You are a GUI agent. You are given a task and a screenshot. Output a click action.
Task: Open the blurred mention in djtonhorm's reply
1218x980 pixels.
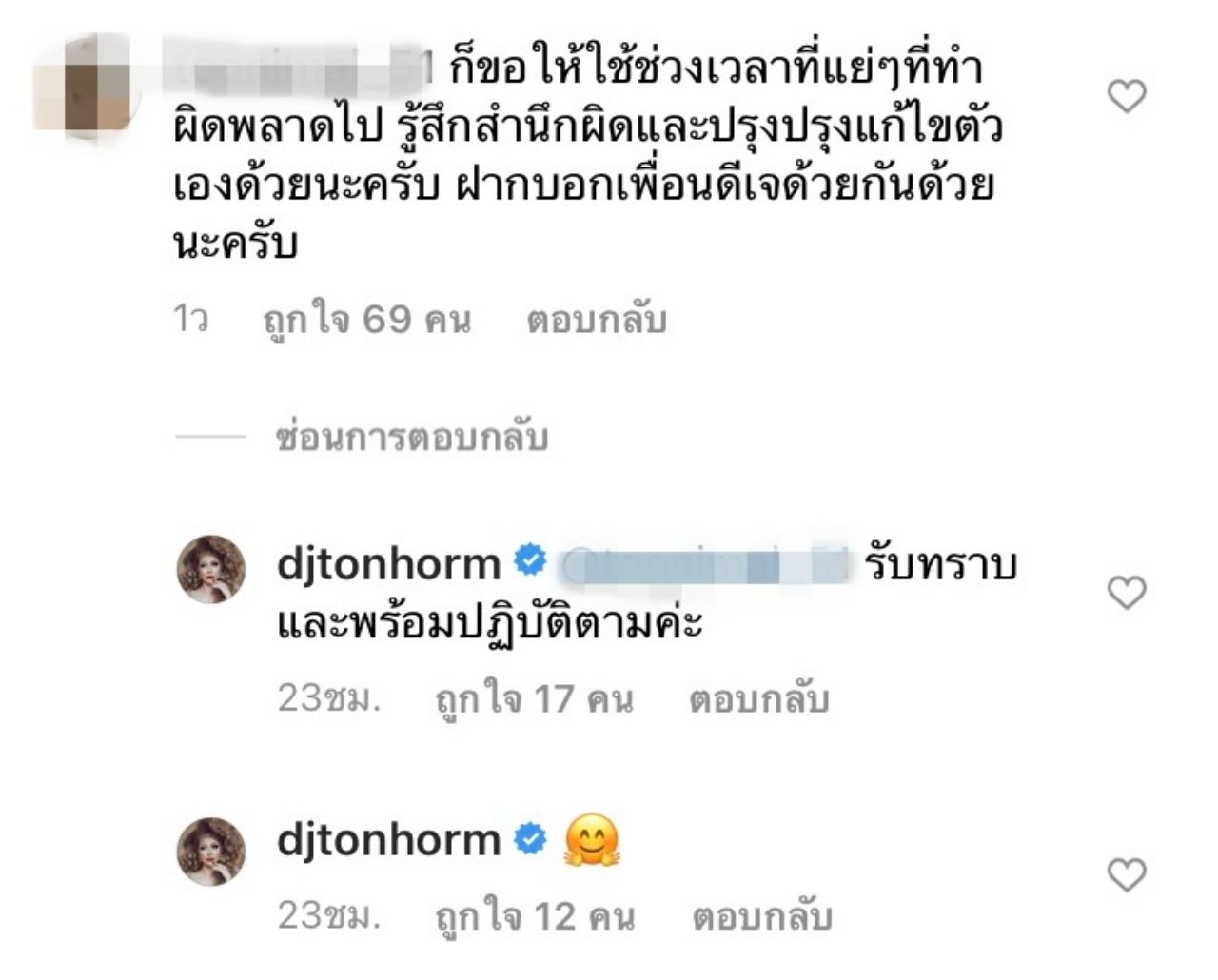702,566
